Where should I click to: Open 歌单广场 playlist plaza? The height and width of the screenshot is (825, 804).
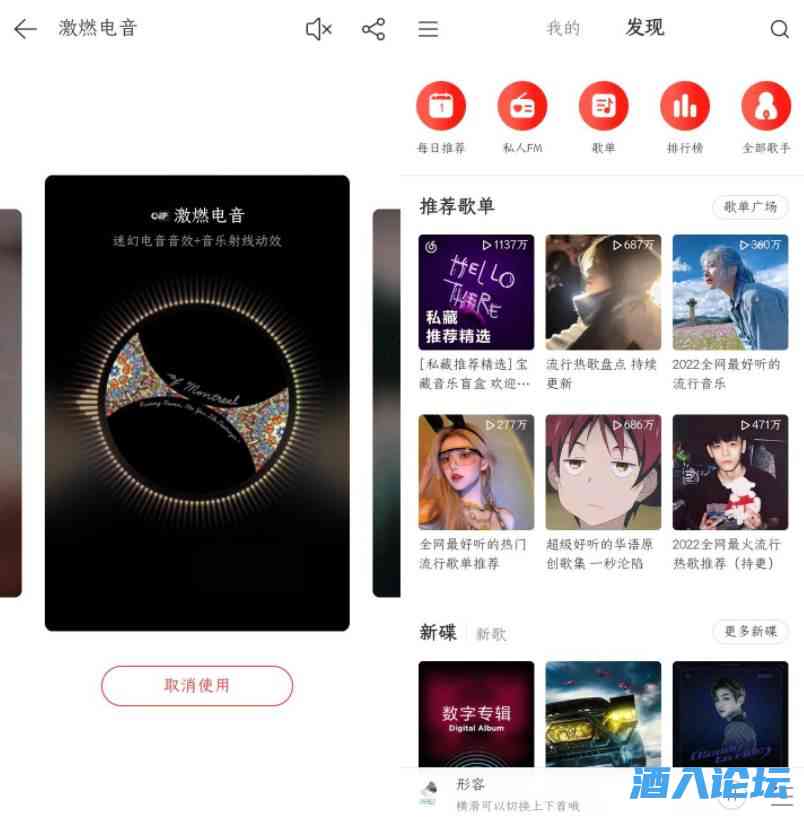click(x=752, y=207)
